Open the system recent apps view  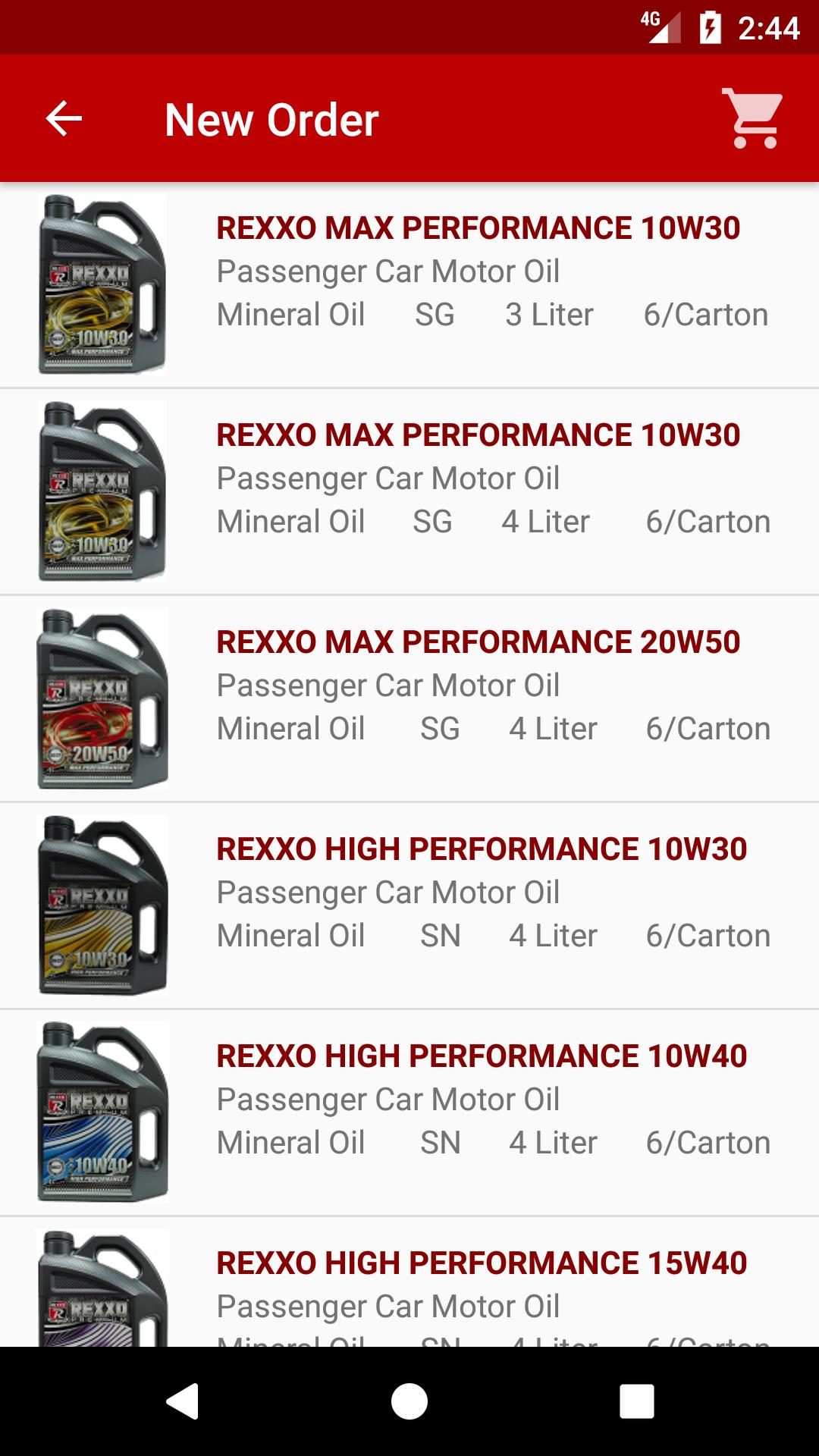coord(636,1401)
